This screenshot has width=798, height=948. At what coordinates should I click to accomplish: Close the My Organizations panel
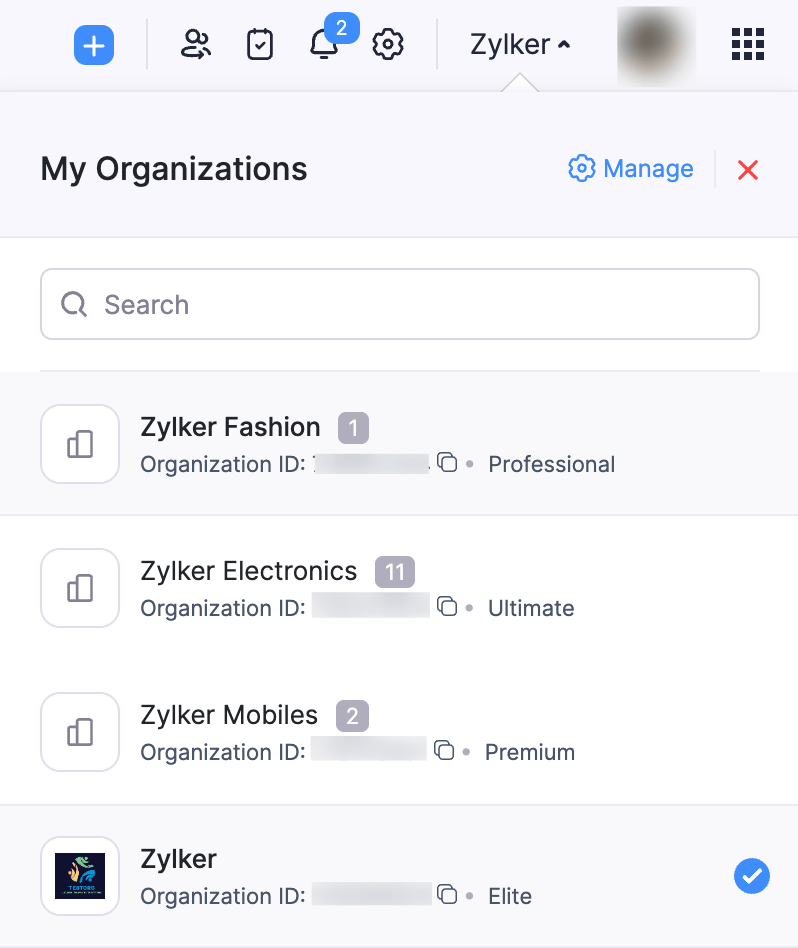[x=748, y=169]
